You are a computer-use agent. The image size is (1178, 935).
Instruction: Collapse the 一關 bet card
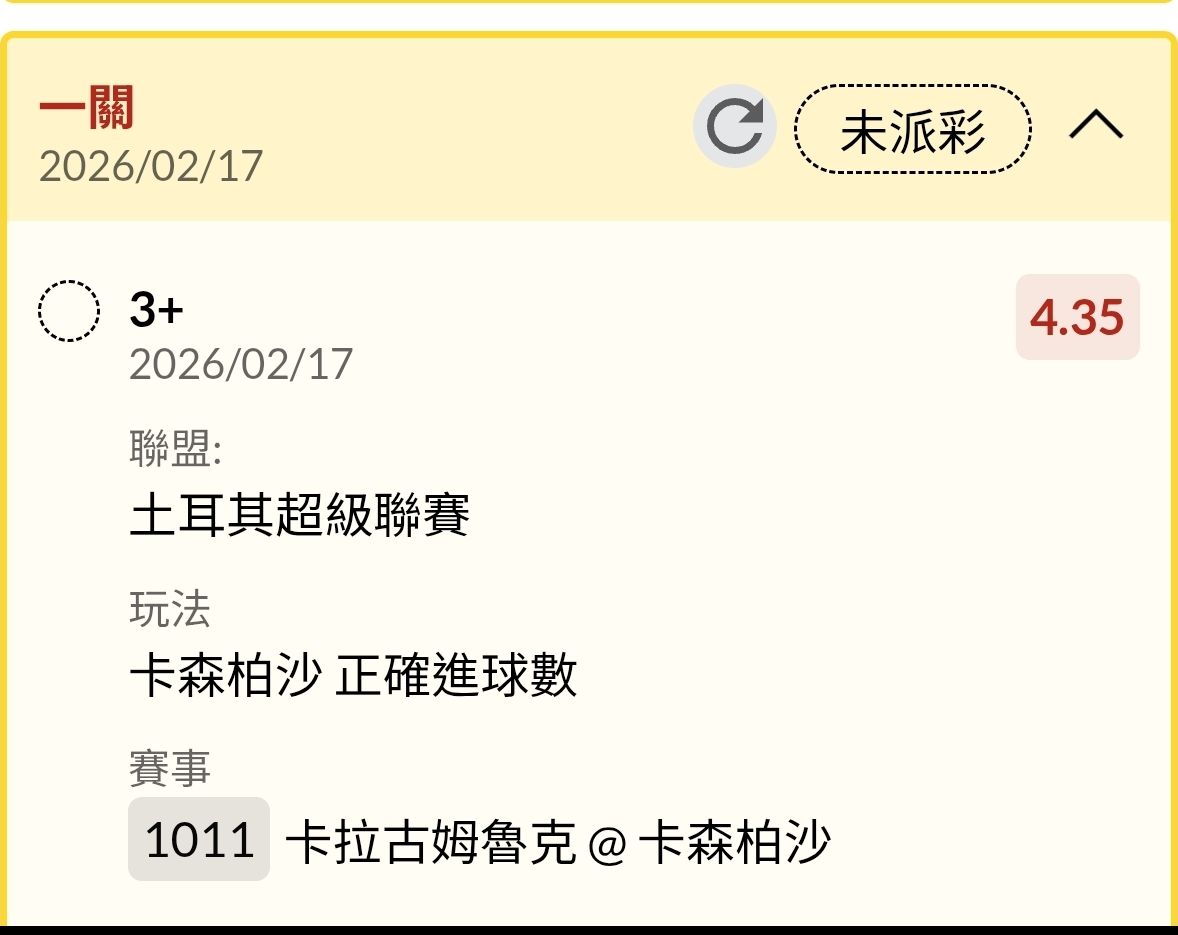(1096, 127)
